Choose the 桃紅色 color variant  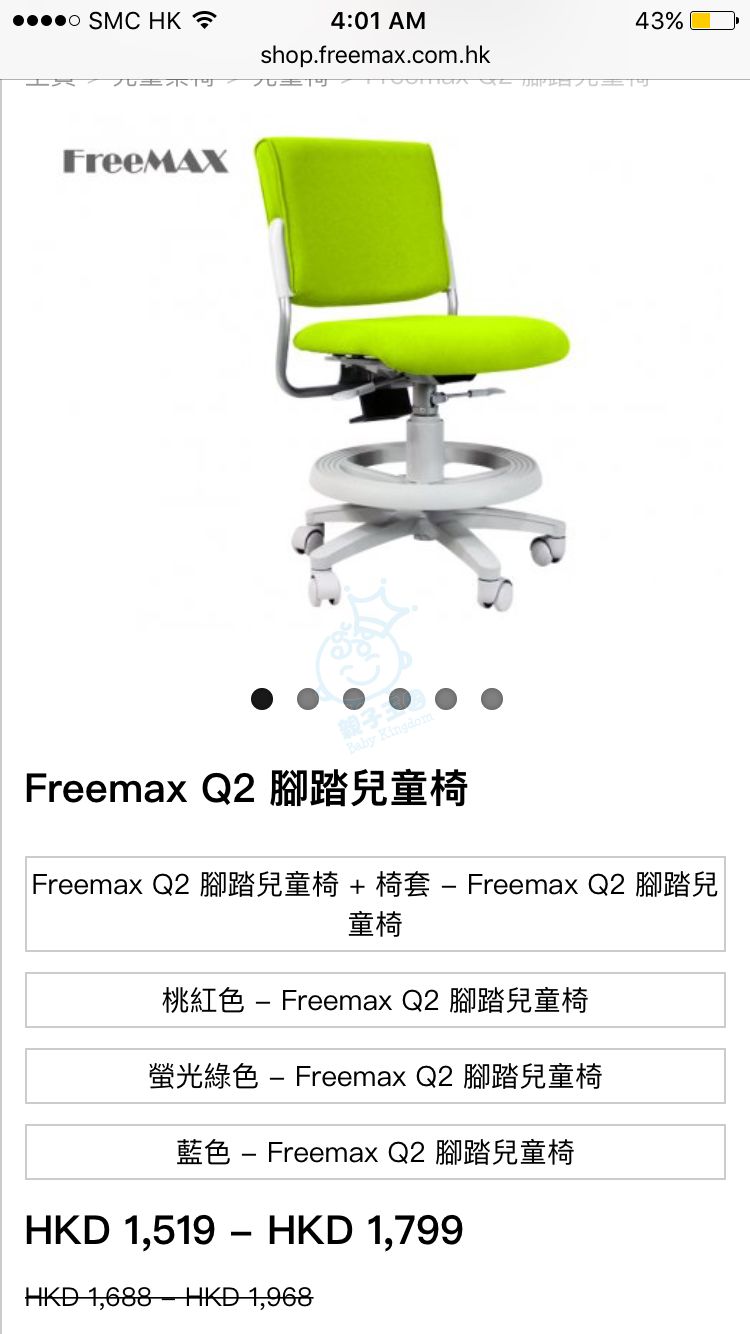tap(375, 1000)
